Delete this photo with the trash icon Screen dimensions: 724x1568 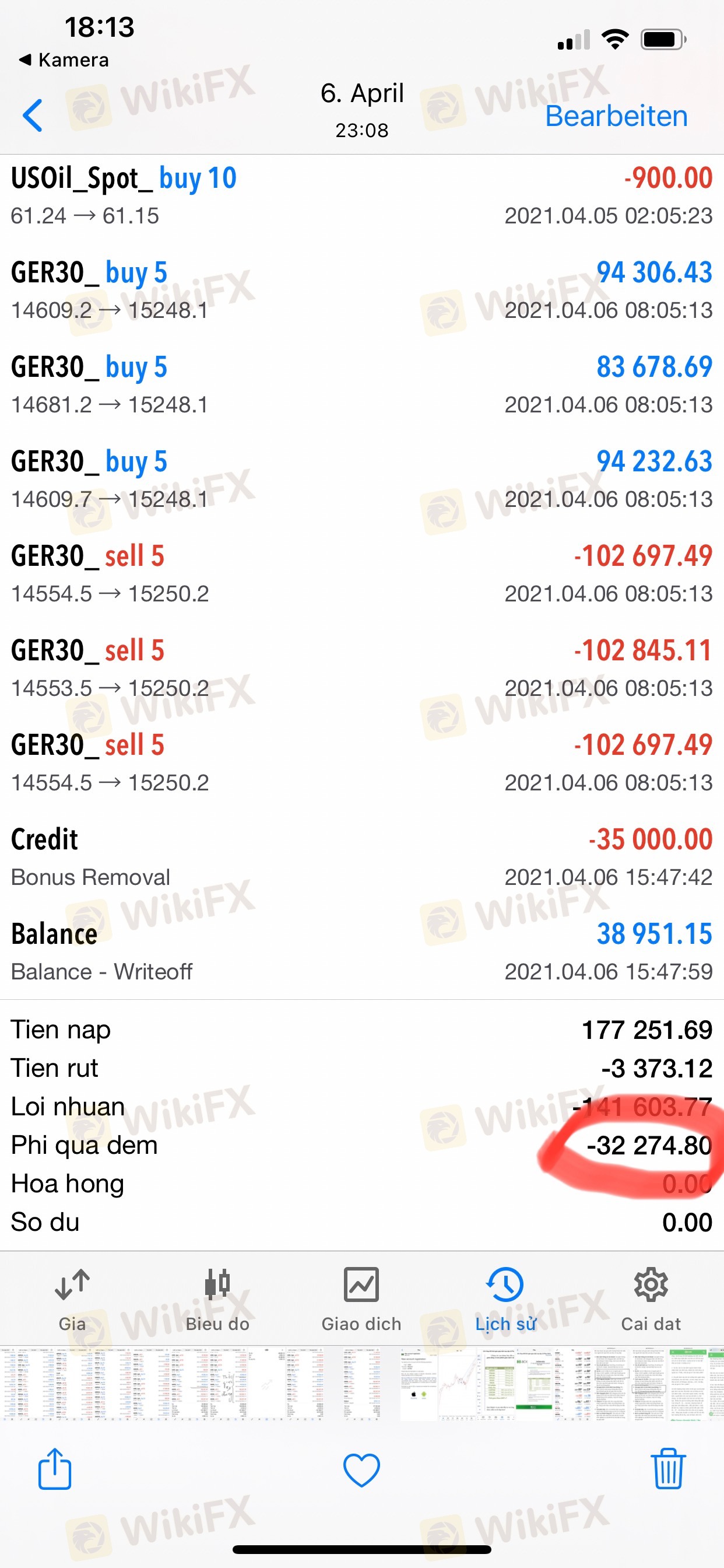point(668,1468)
